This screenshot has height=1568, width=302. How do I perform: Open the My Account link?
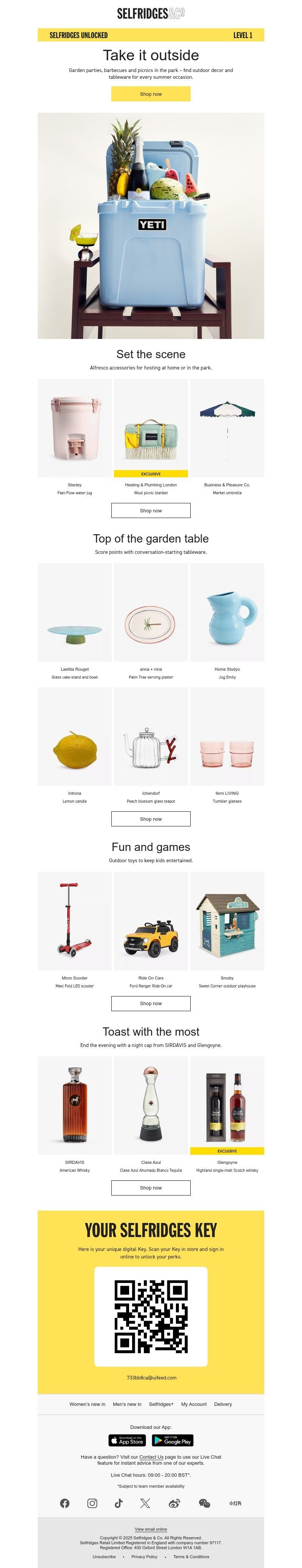tap(194, 1404)
